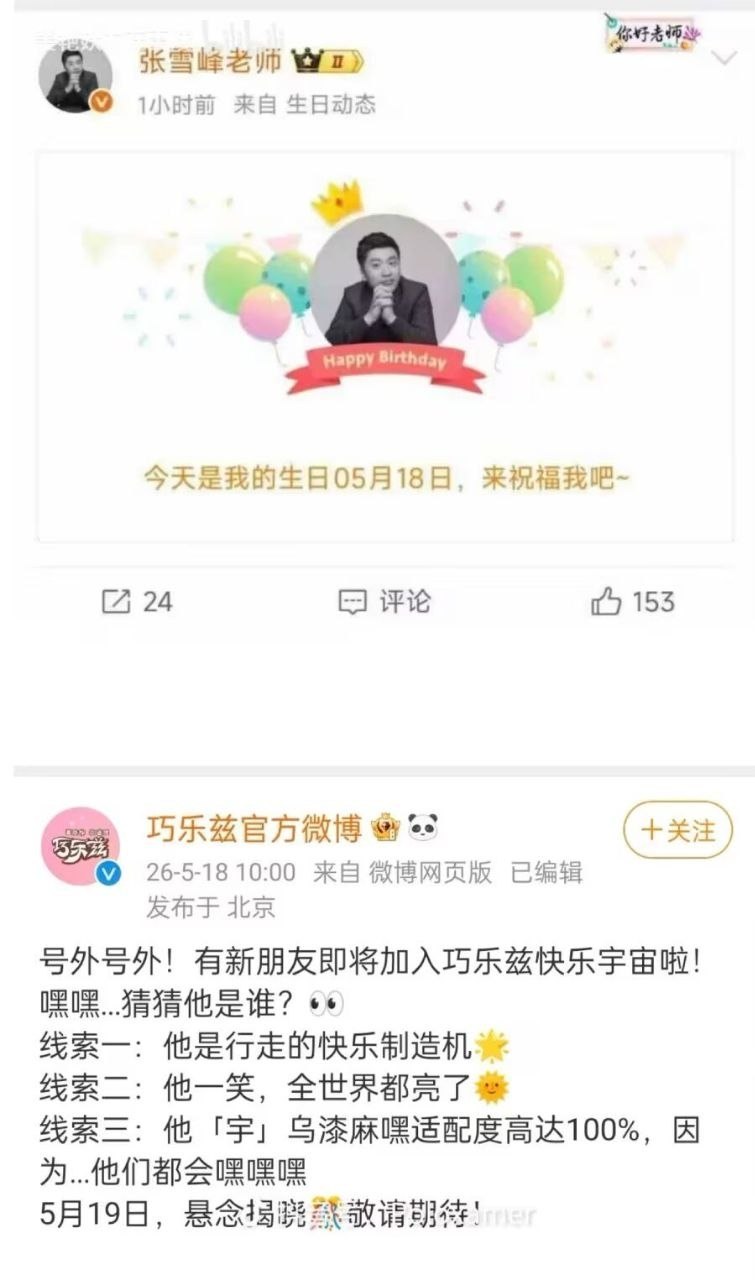
Task: Open the 生日动态 source link
Action: tap(331, 104)
